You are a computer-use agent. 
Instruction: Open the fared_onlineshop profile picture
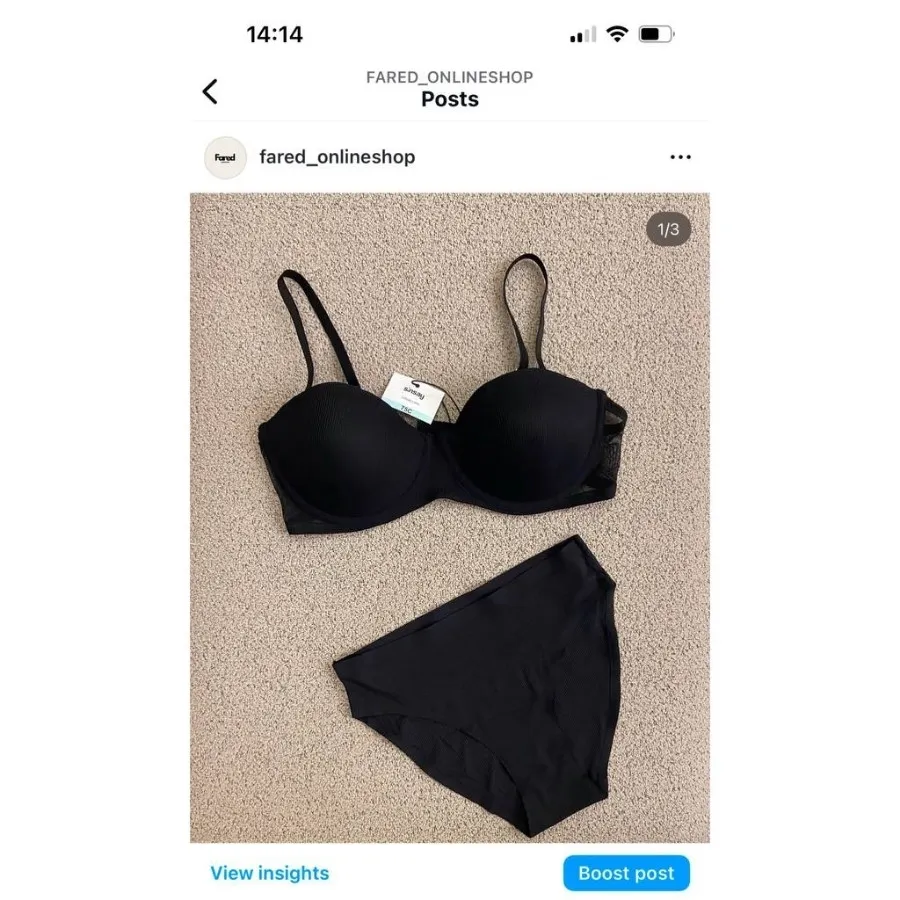[225, 157]
